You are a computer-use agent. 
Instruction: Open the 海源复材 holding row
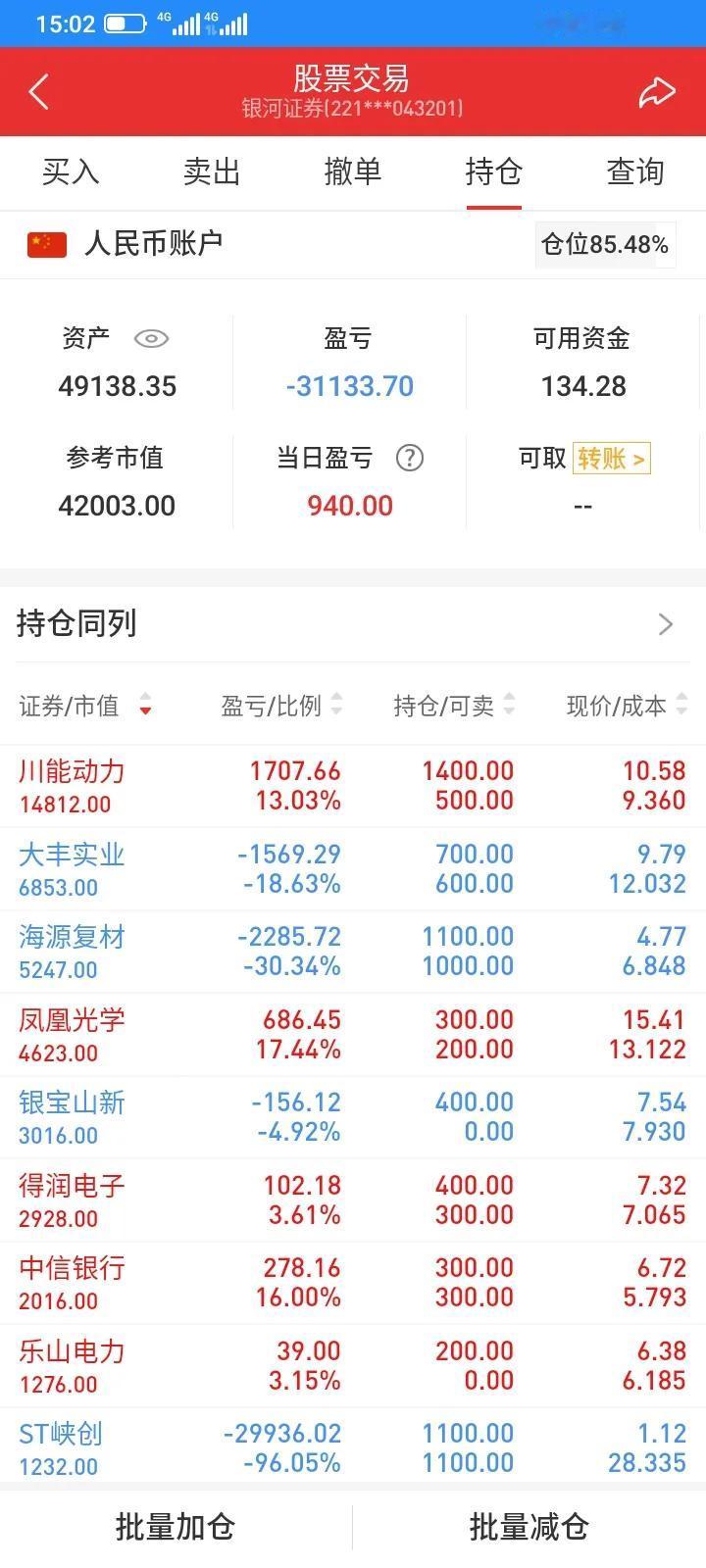[x=353, y=952]
